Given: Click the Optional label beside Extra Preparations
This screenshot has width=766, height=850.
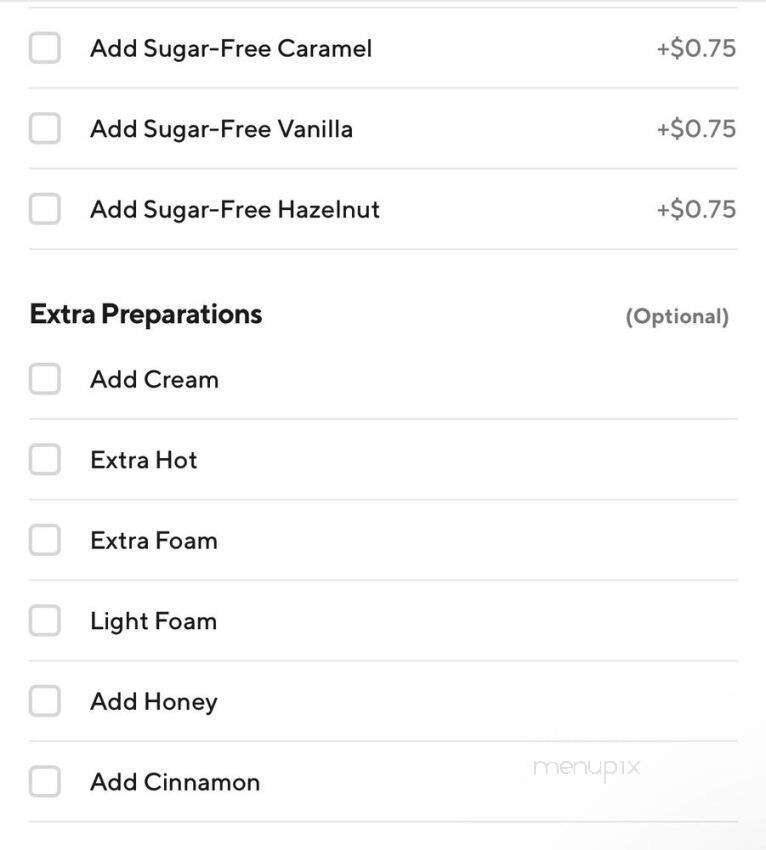Looking at the screenshot, I should click(x=678, y=315).
